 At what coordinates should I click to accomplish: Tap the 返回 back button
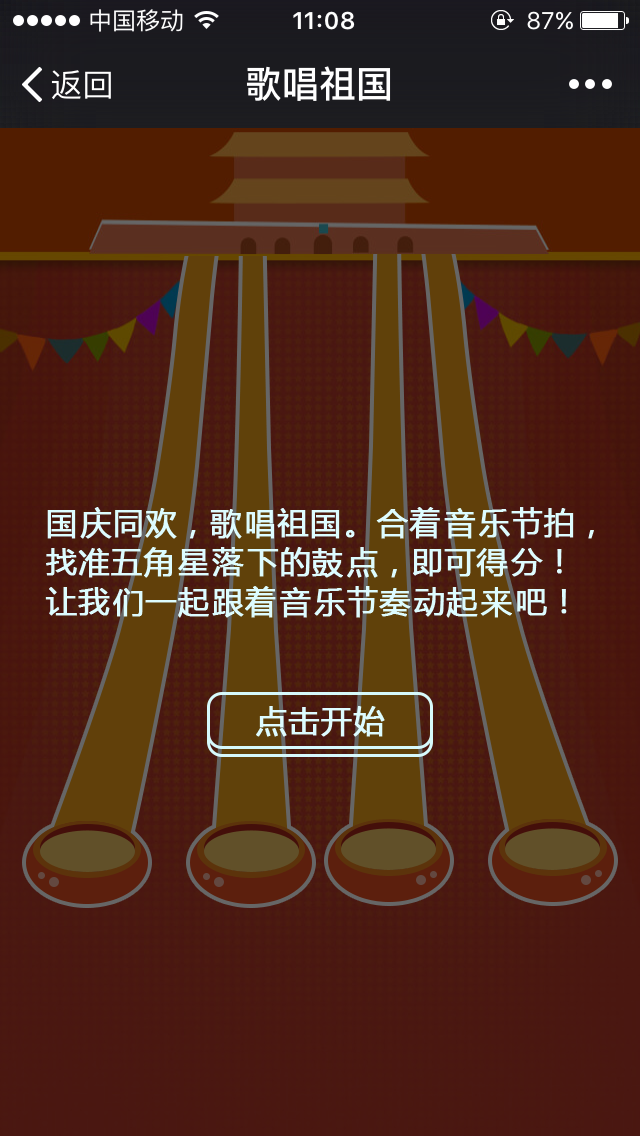[67, 85]
